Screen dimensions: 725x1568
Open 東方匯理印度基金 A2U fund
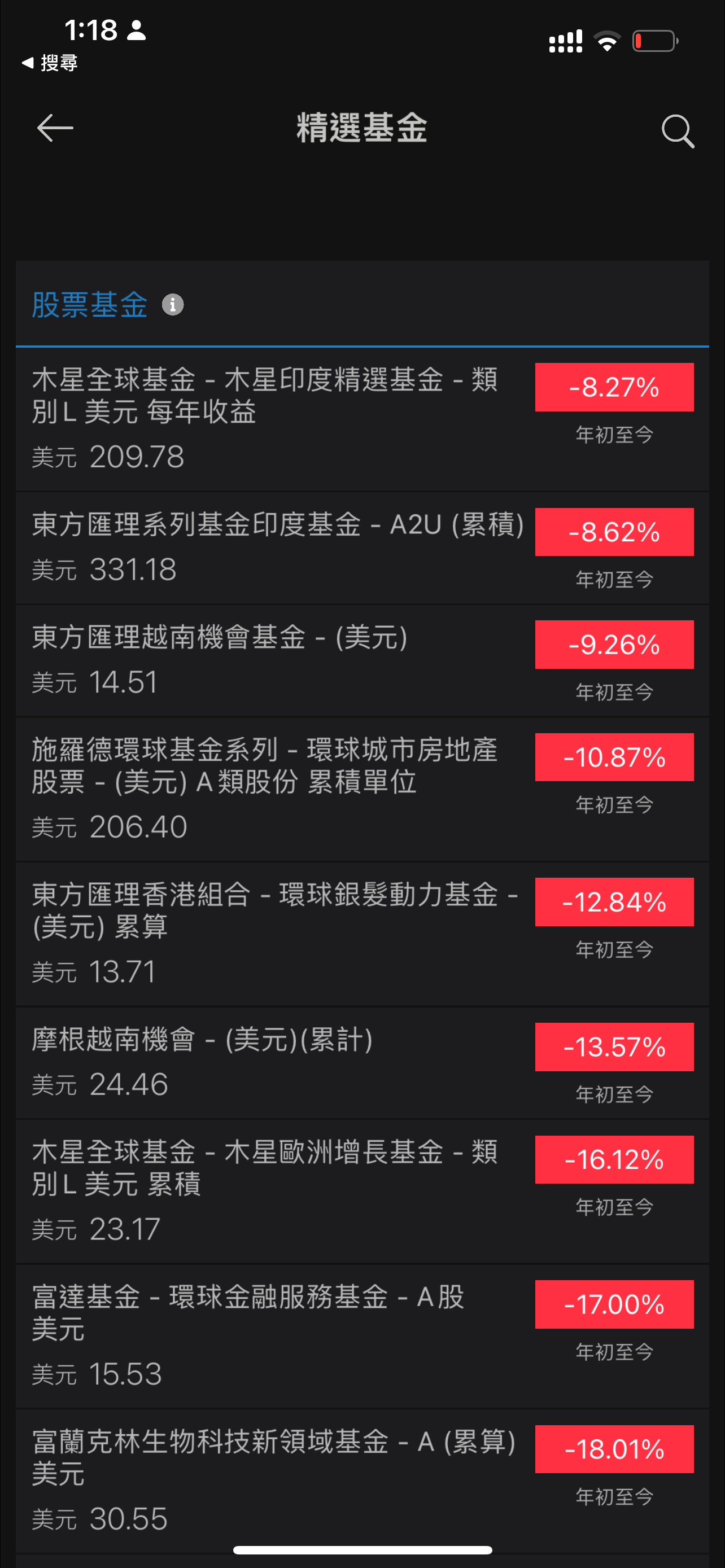click(x=362, y=549)
